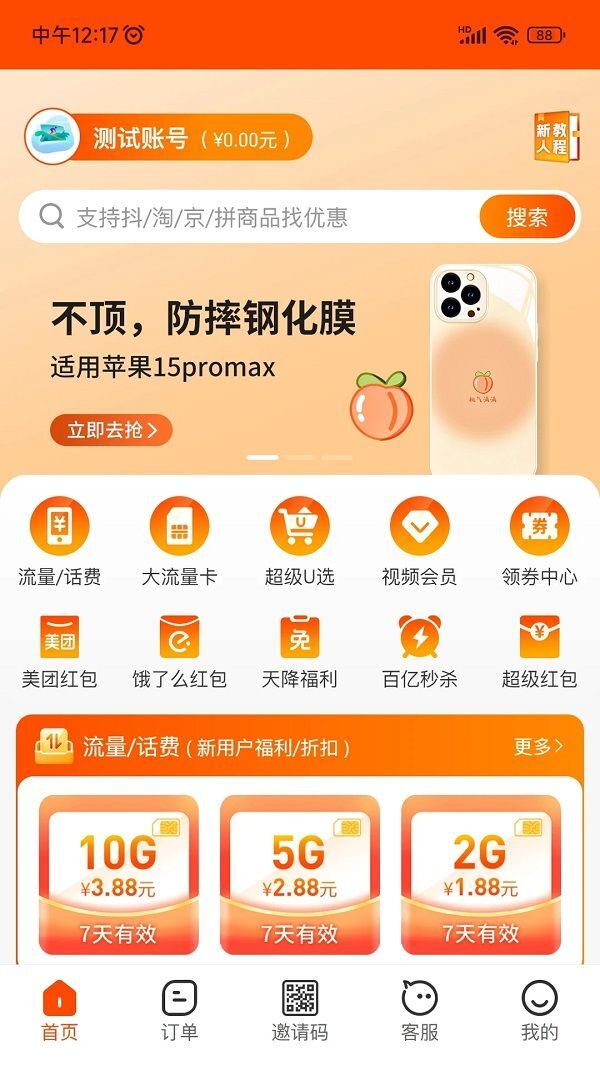Open 饿了么红包 red packet
Image resolution: width=600 pixels, height=1066 pixels.
[x=179, y=652]
